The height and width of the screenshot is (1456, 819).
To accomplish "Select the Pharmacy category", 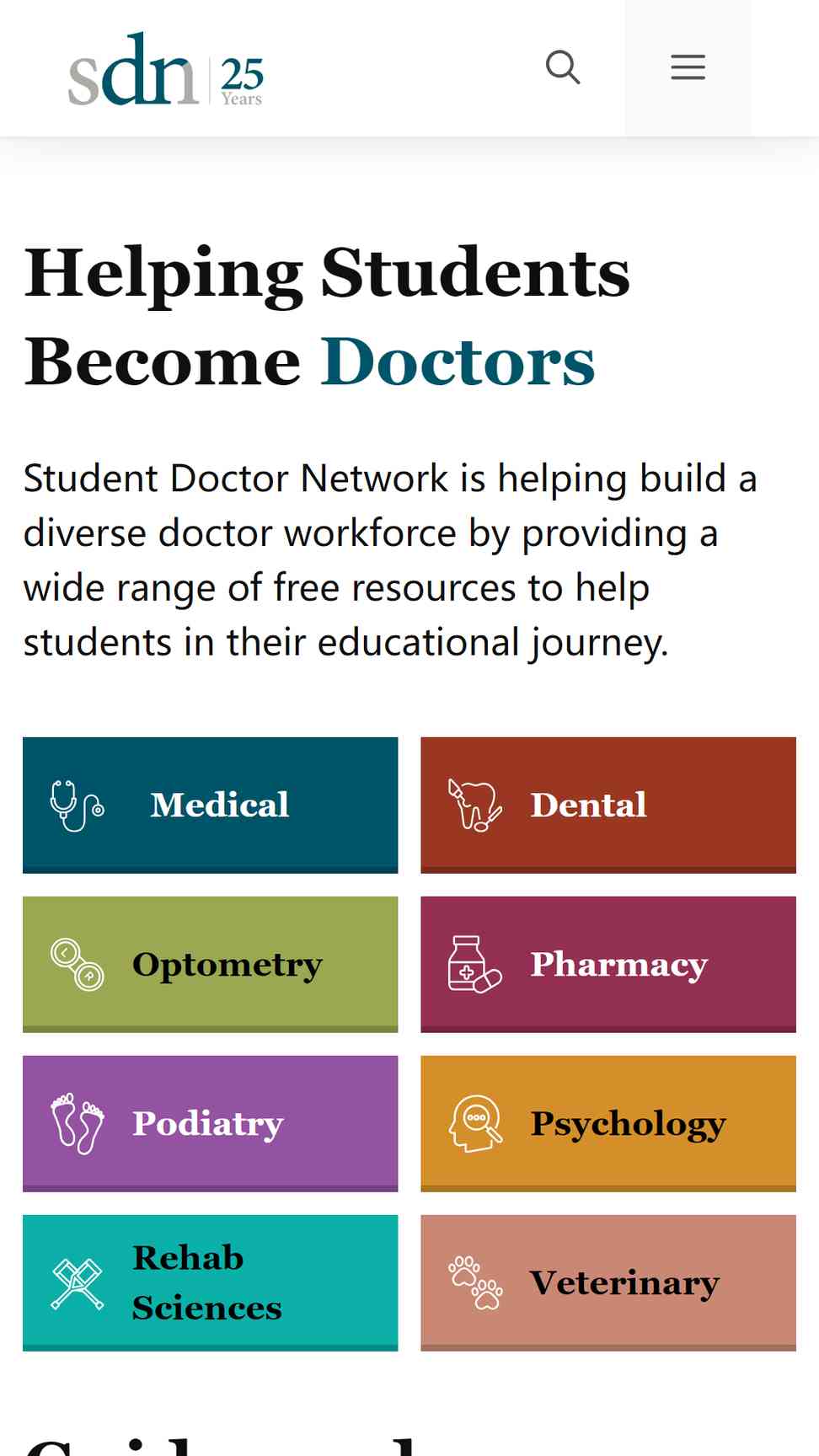I will (608, 964).
